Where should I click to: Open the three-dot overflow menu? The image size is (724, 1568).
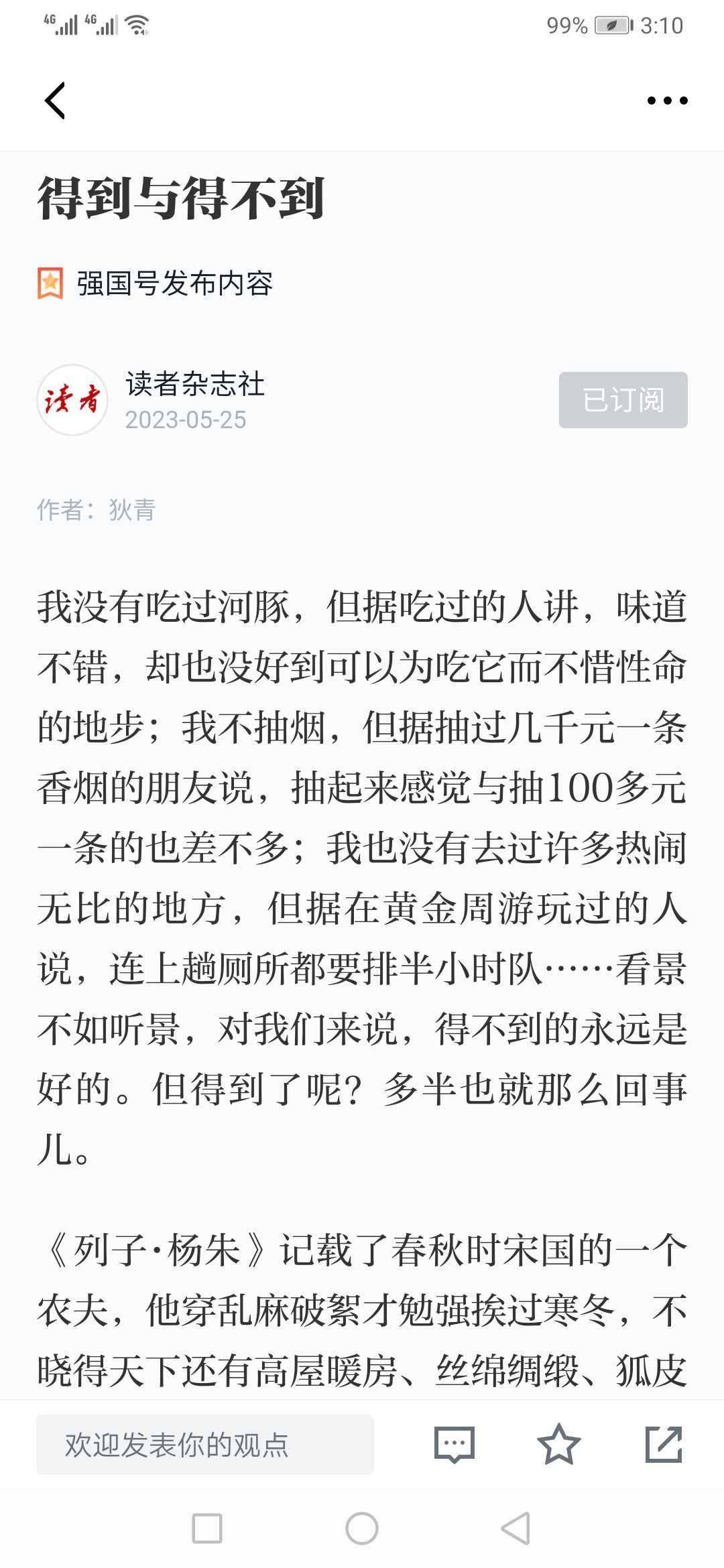tap(667, 101)
